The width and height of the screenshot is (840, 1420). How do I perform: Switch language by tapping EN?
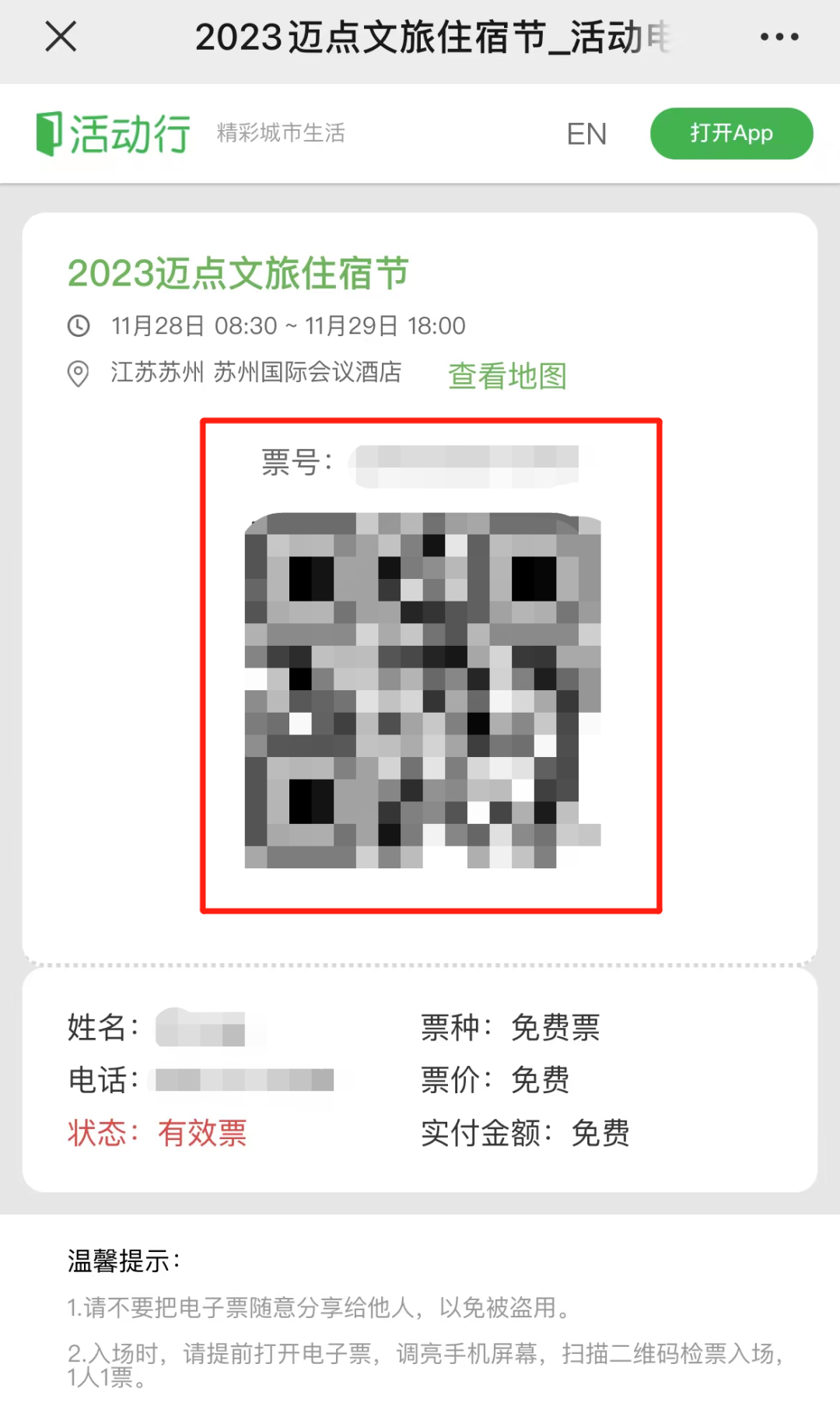click(588, 134)
